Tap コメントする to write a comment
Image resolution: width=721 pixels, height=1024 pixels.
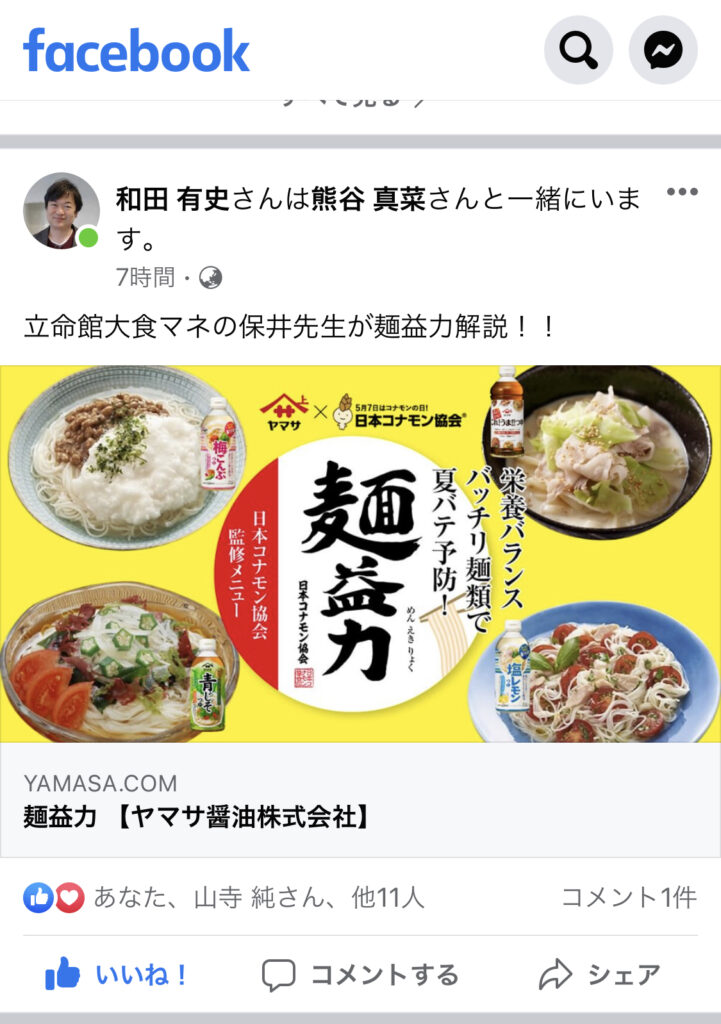pyautogui.click(x=360, y=974)
